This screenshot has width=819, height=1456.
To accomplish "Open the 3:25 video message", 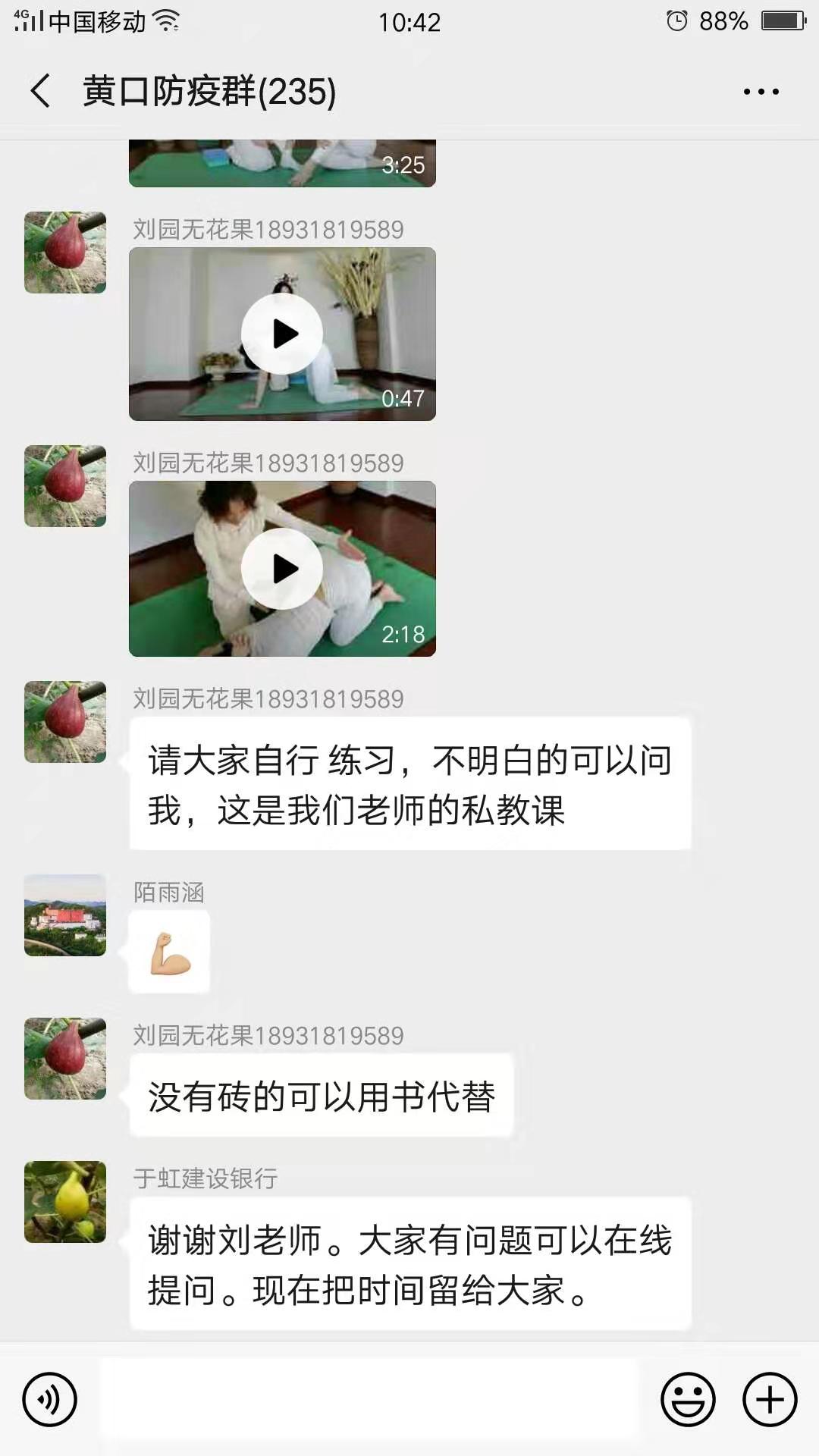I will 282,164.
